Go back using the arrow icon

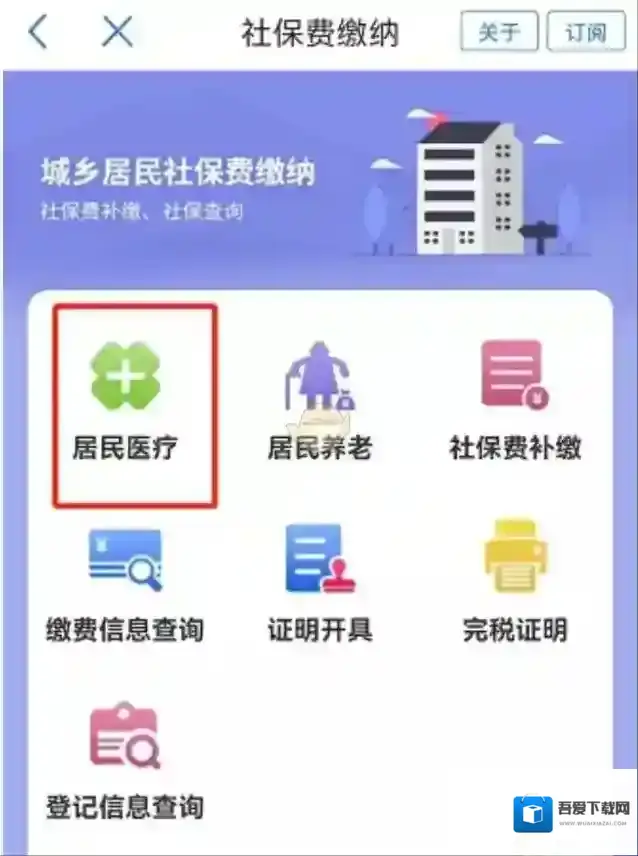(37, 32)
